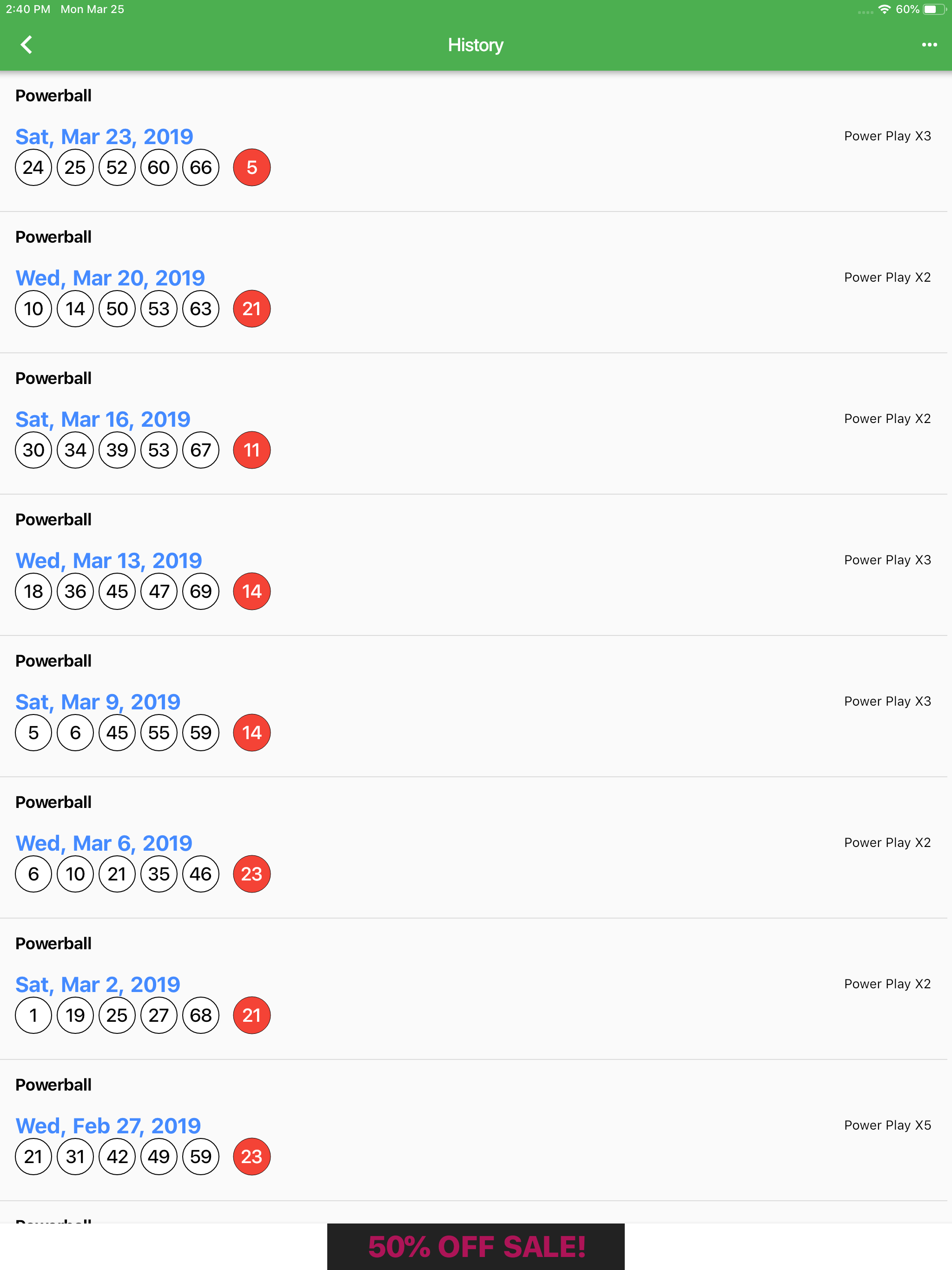Open the Wed, Mar 13, 2019 draw
The width and height of the screenshot is (952, 1270).
pyautogui.click(x=108, y=561)
